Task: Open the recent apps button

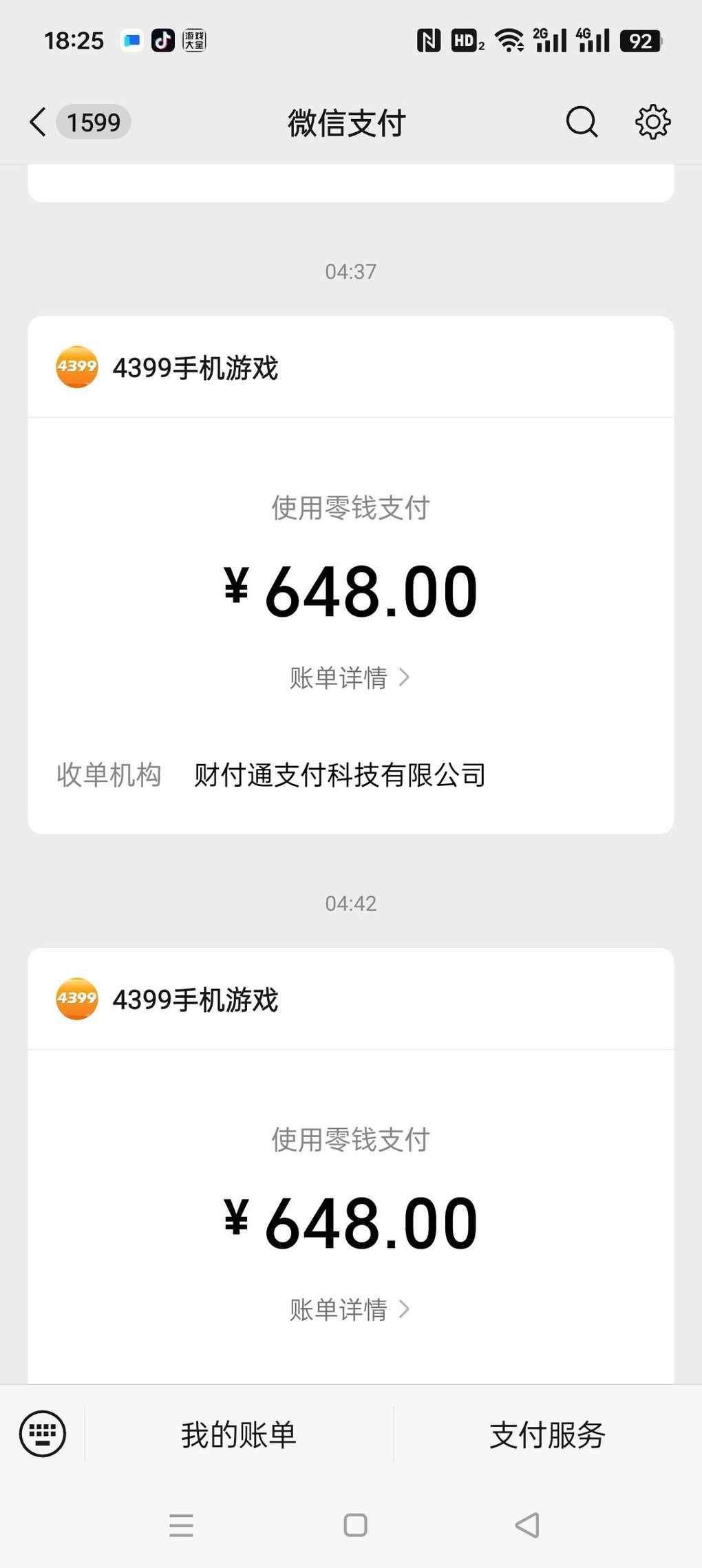Action: tap(181, 1525)
